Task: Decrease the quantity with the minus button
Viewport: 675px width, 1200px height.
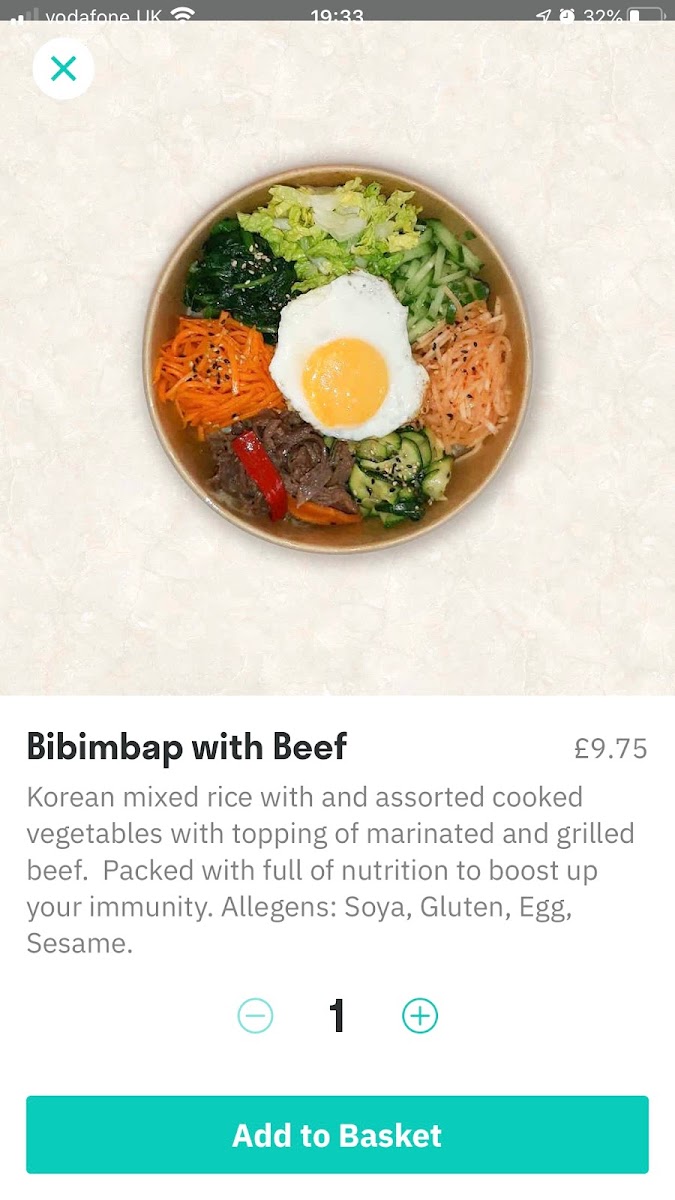Action: 255,1016
